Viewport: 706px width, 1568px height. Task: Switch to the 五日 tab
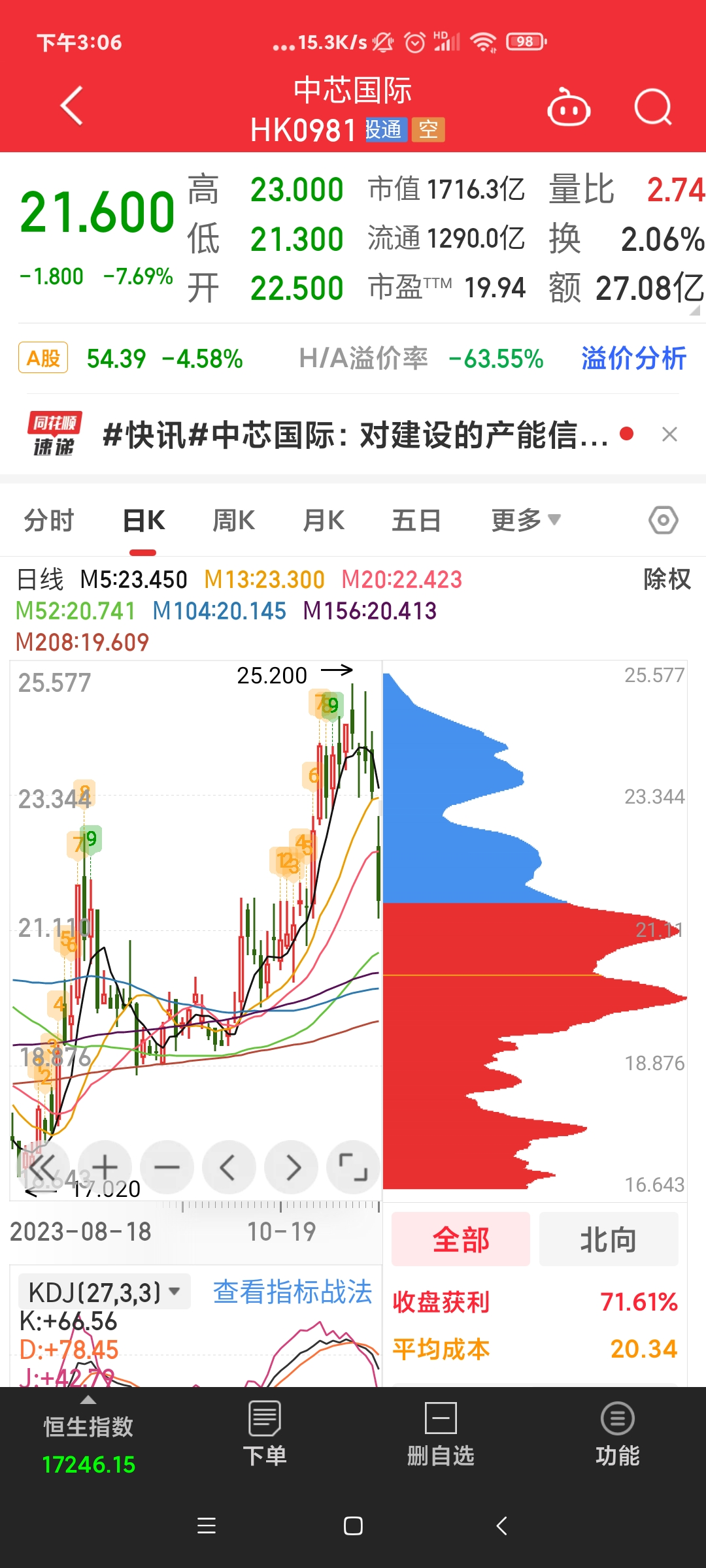click(416, 521)
